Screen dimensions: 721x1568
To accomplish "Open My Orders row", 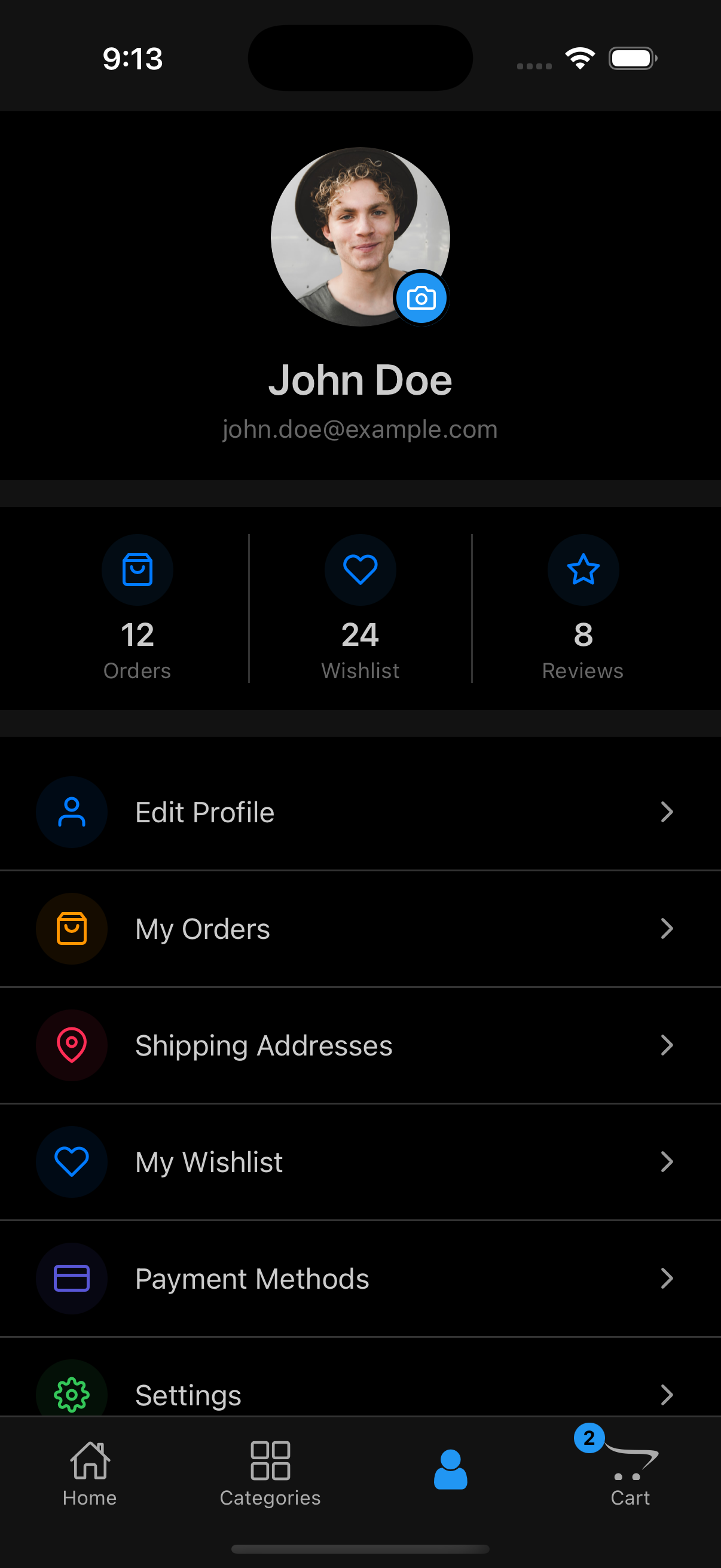I will coord(360,929).
